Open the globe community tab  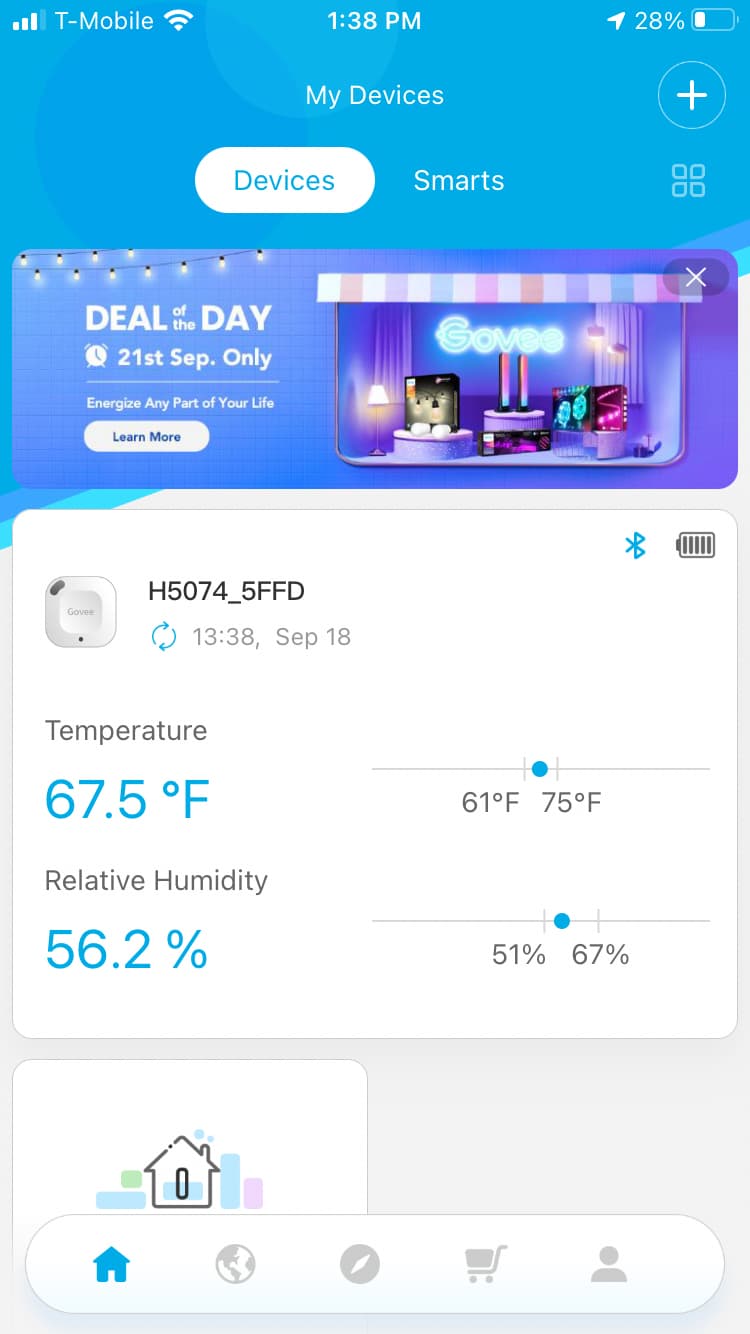[x=235, y=1265]
